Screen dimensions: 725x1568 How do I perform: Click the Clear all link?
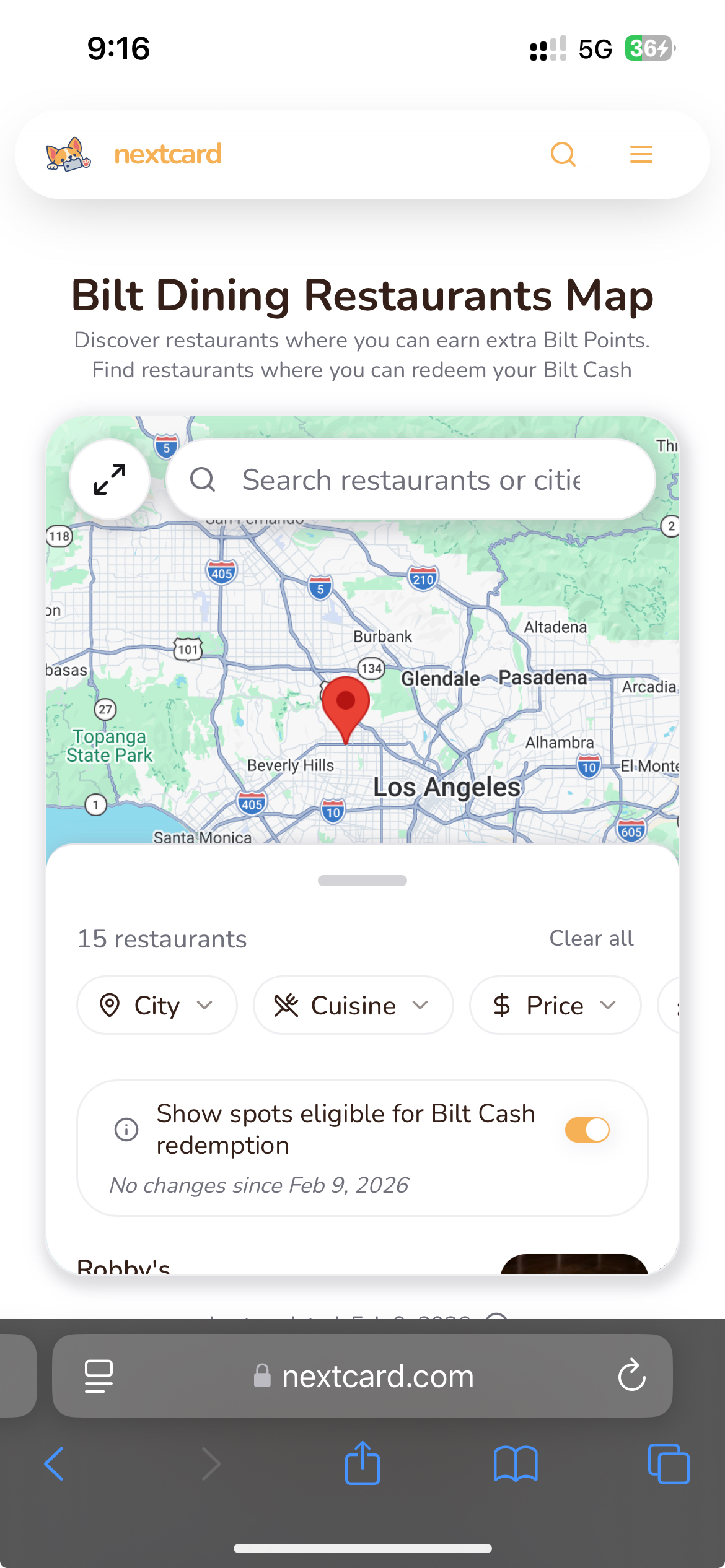click(591, 938)
